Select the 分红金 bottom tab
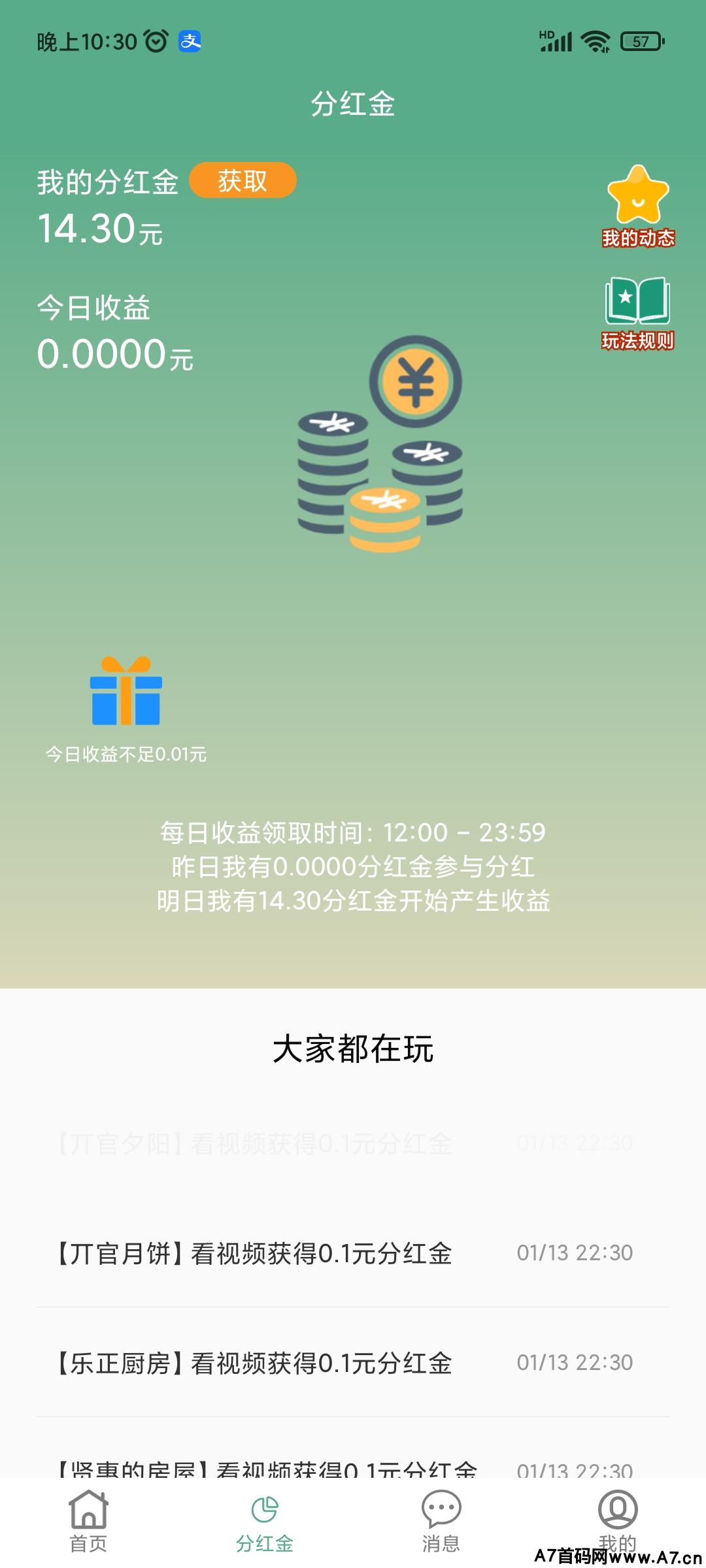The height and width of the screenshot is (1568, 706). point(265,1521)
